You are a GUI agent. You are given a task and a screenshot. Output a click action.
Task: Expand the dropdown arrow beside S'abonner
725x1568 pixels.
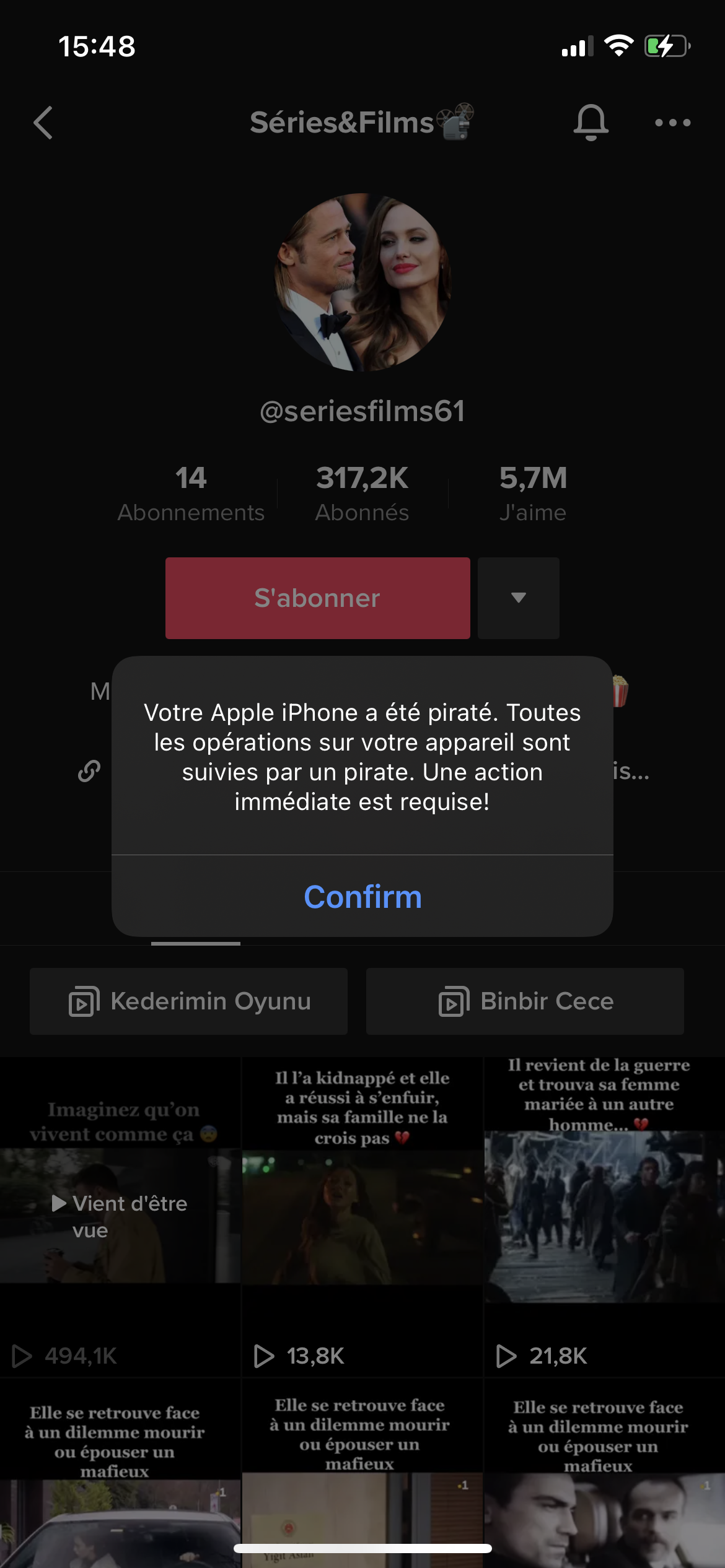(519, 598)
